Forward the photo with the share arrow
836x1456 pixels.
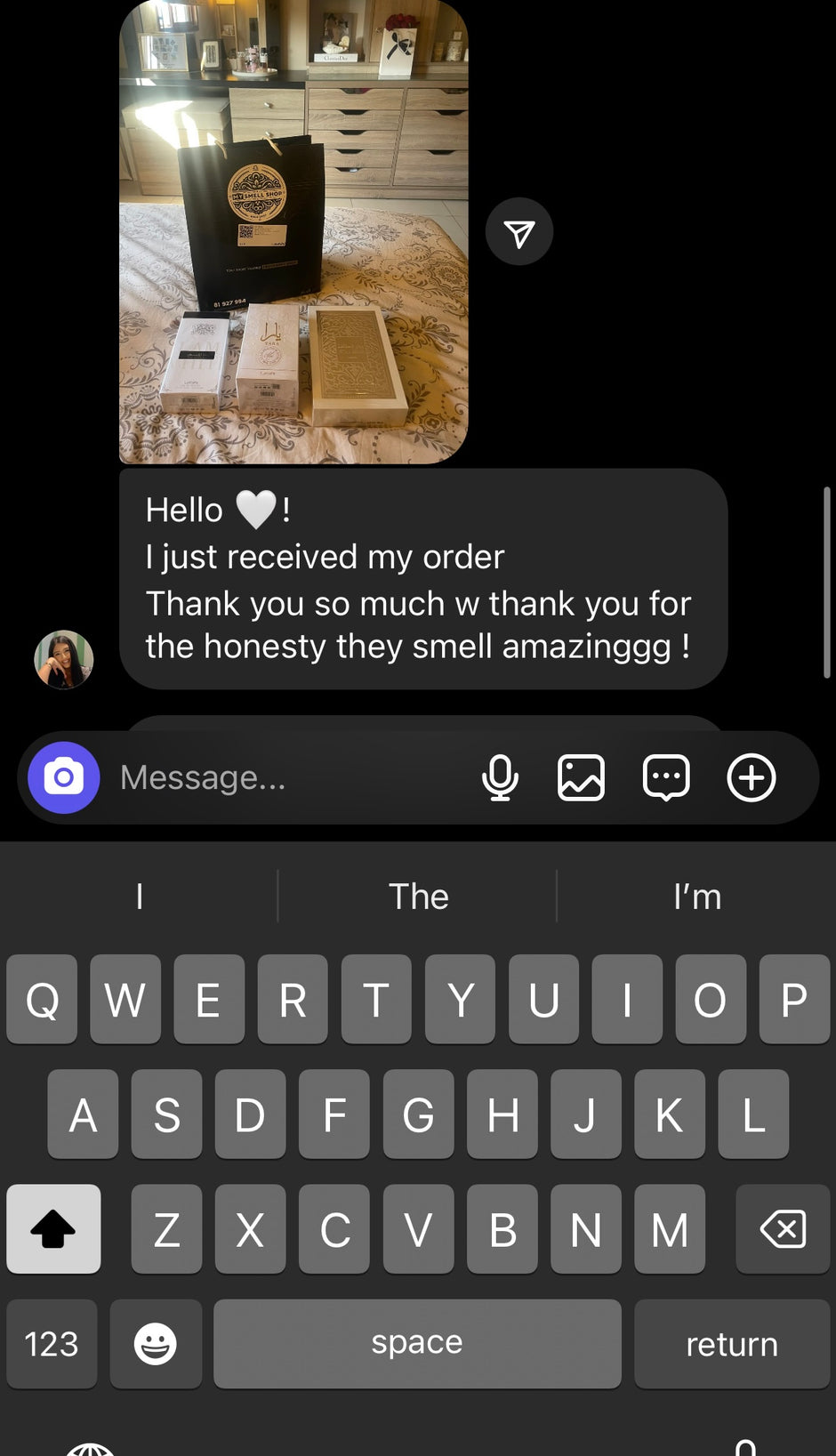tap(519, 232)
